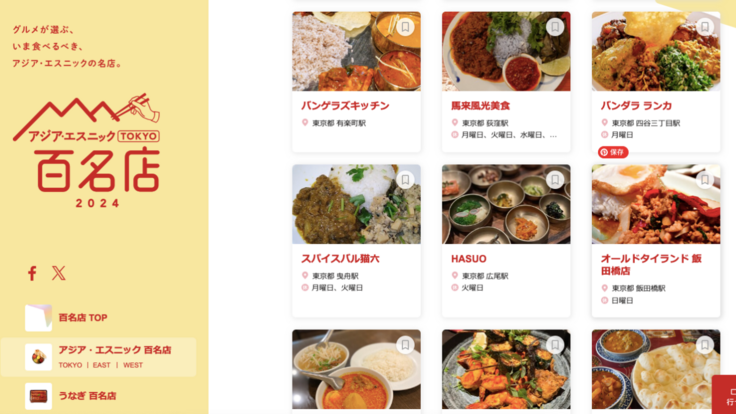Open the X share icon
This screenshot has height=414, width=736.
(x=59, y=273)
